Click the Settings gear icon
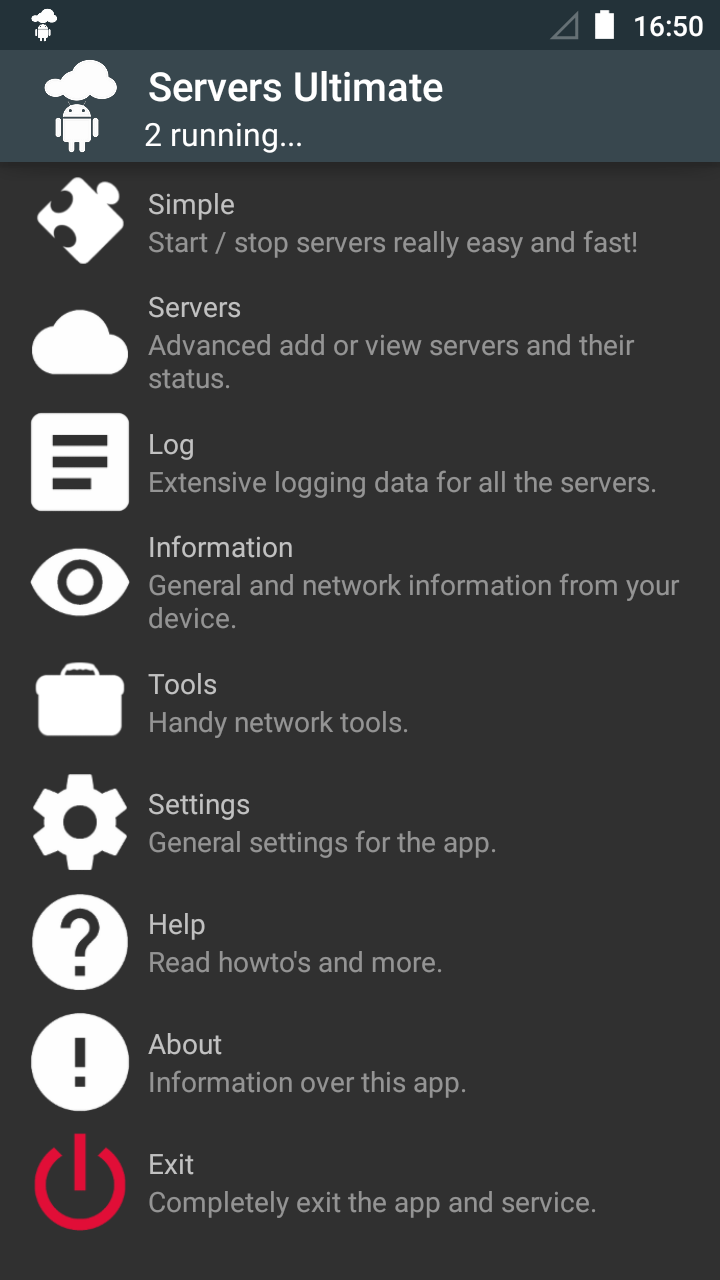This screenshot has height=1280, width=720. tap(79, 820)
